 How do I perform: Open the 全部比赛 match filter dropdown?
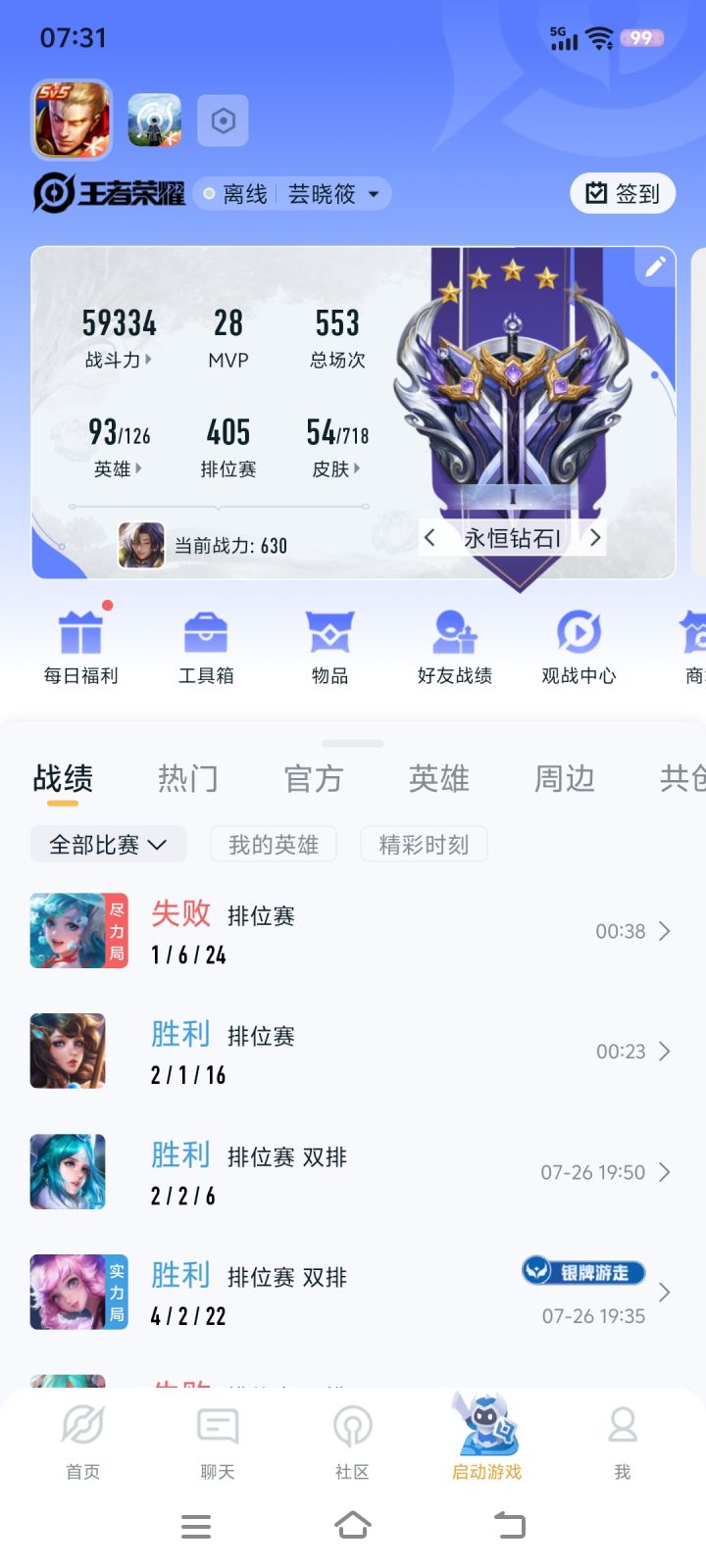(x=107, y=844)
